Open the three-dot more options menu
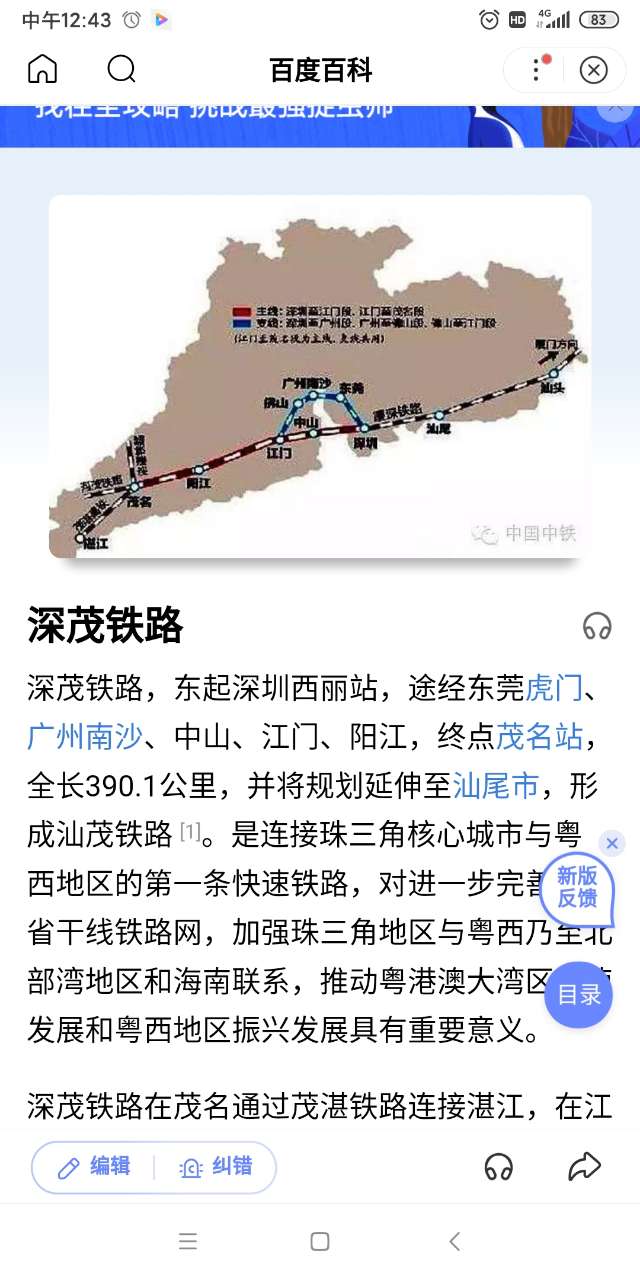 coord(537,69)
